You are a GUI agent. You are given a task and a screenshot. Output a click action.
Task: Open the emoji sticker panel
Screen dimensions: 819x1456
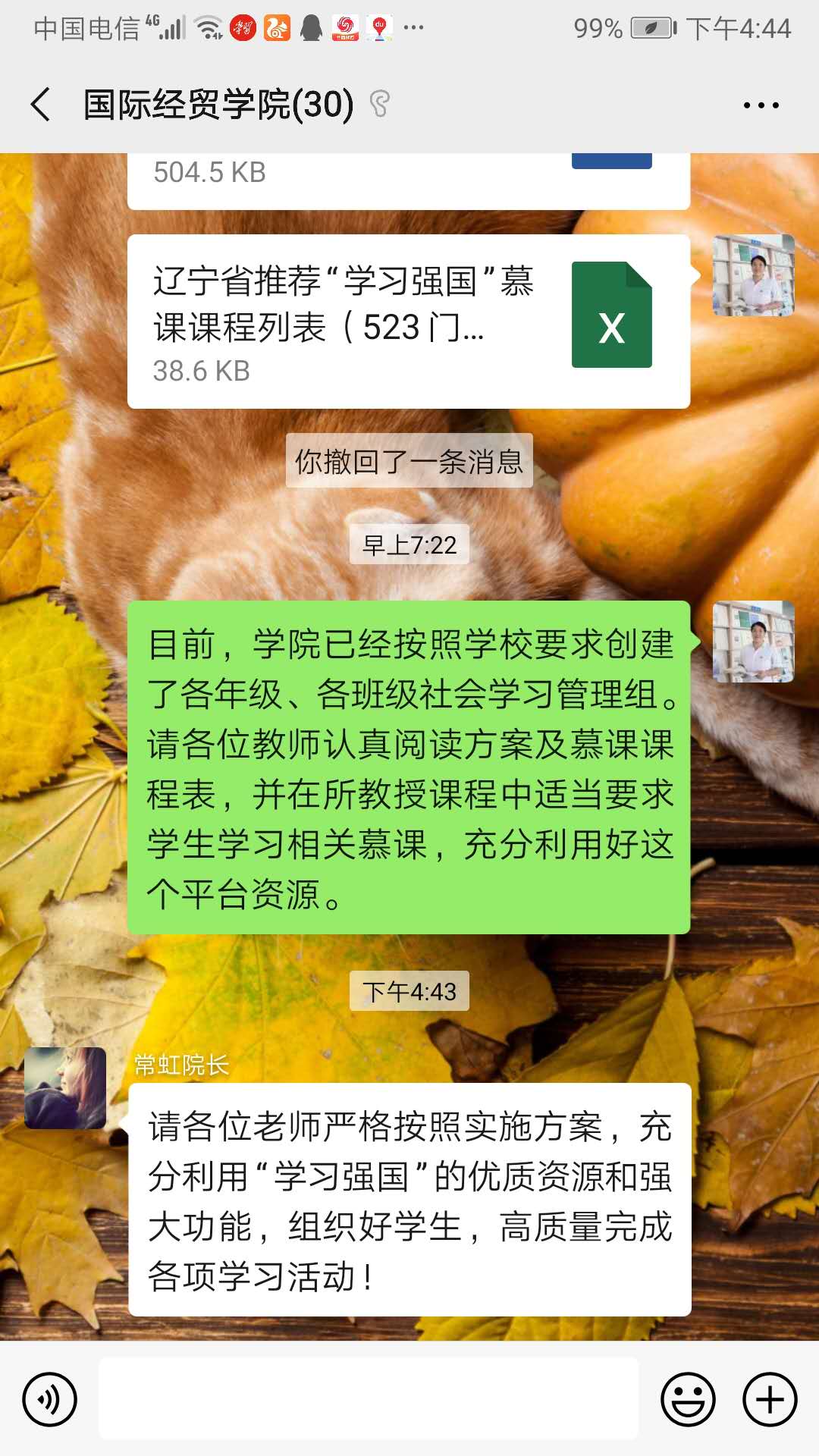(688, 1399)
